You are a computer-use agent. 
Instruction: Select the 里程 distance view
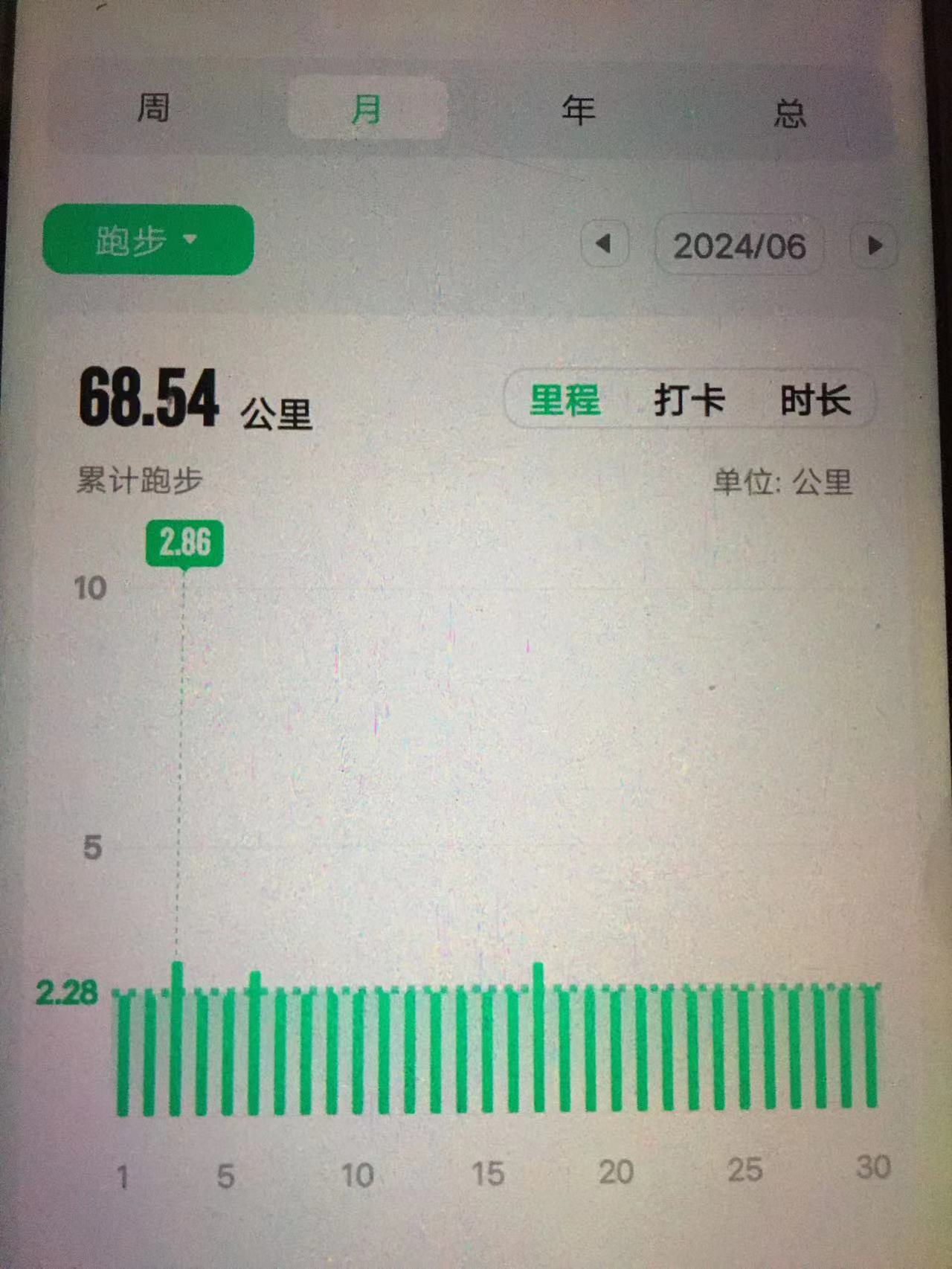pyautogui.click(x=565, y=400)
